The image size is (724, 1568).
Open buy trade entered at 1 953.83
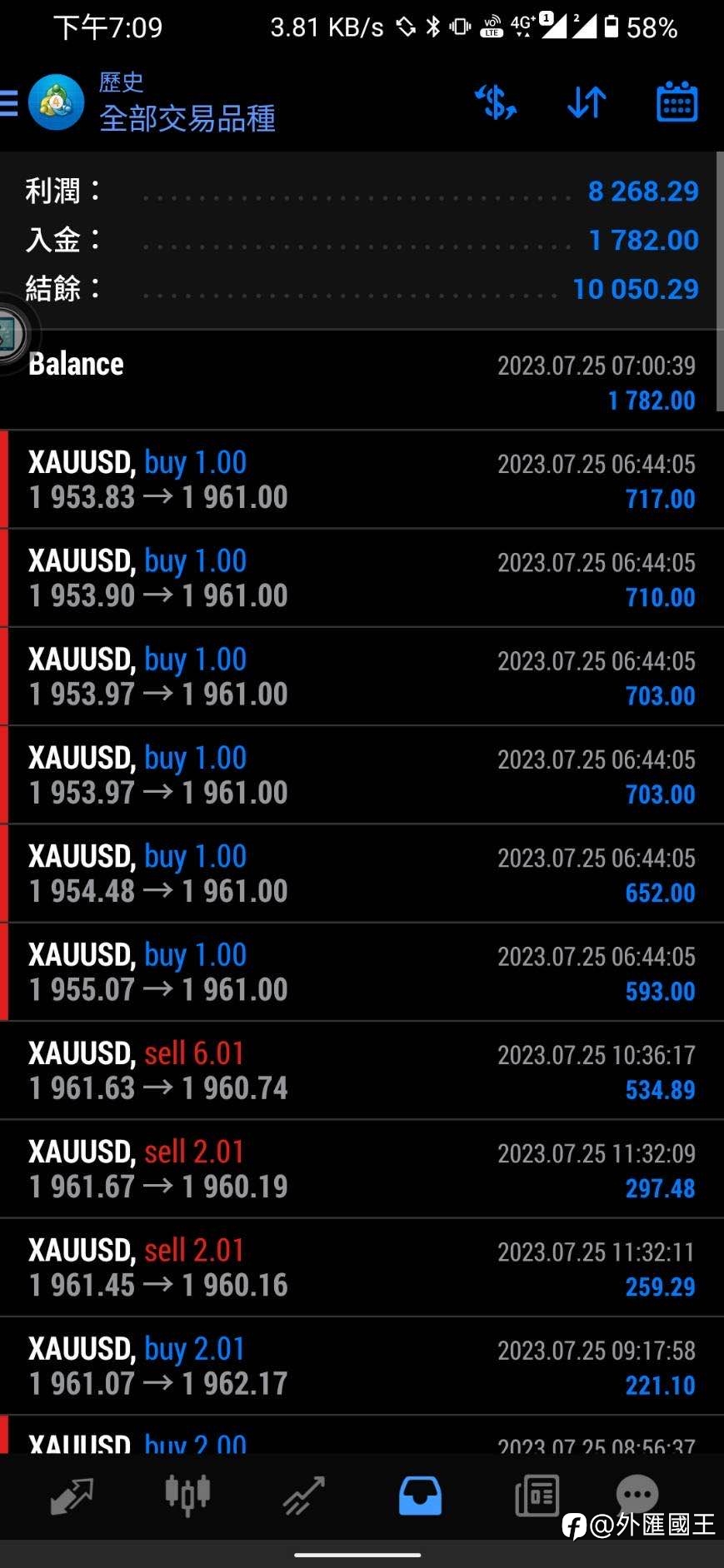(x=362, y=480)
